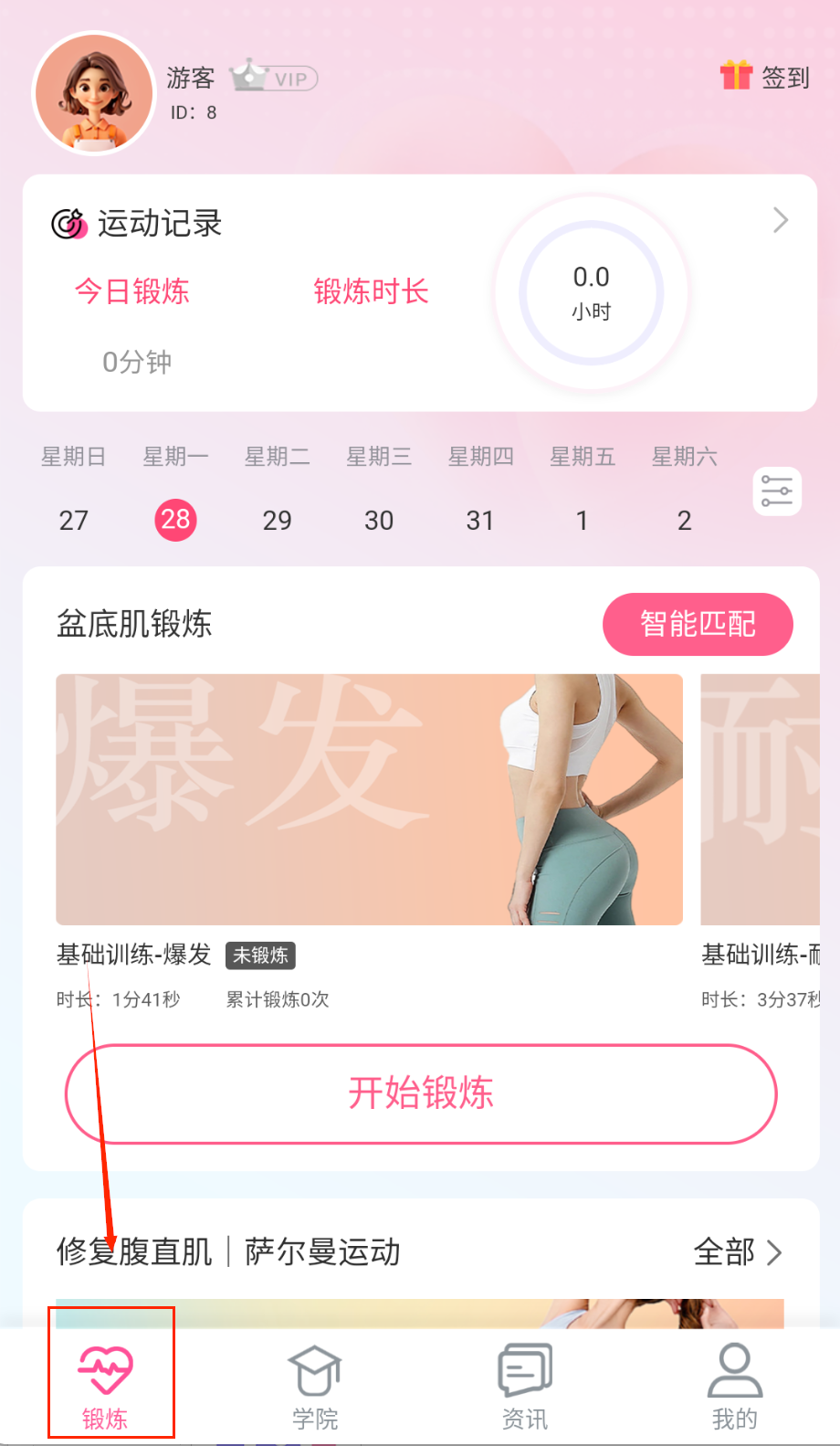Tap the 签到 check-in gift button
Screen dimensions: 840x1446
pos(765,77)
